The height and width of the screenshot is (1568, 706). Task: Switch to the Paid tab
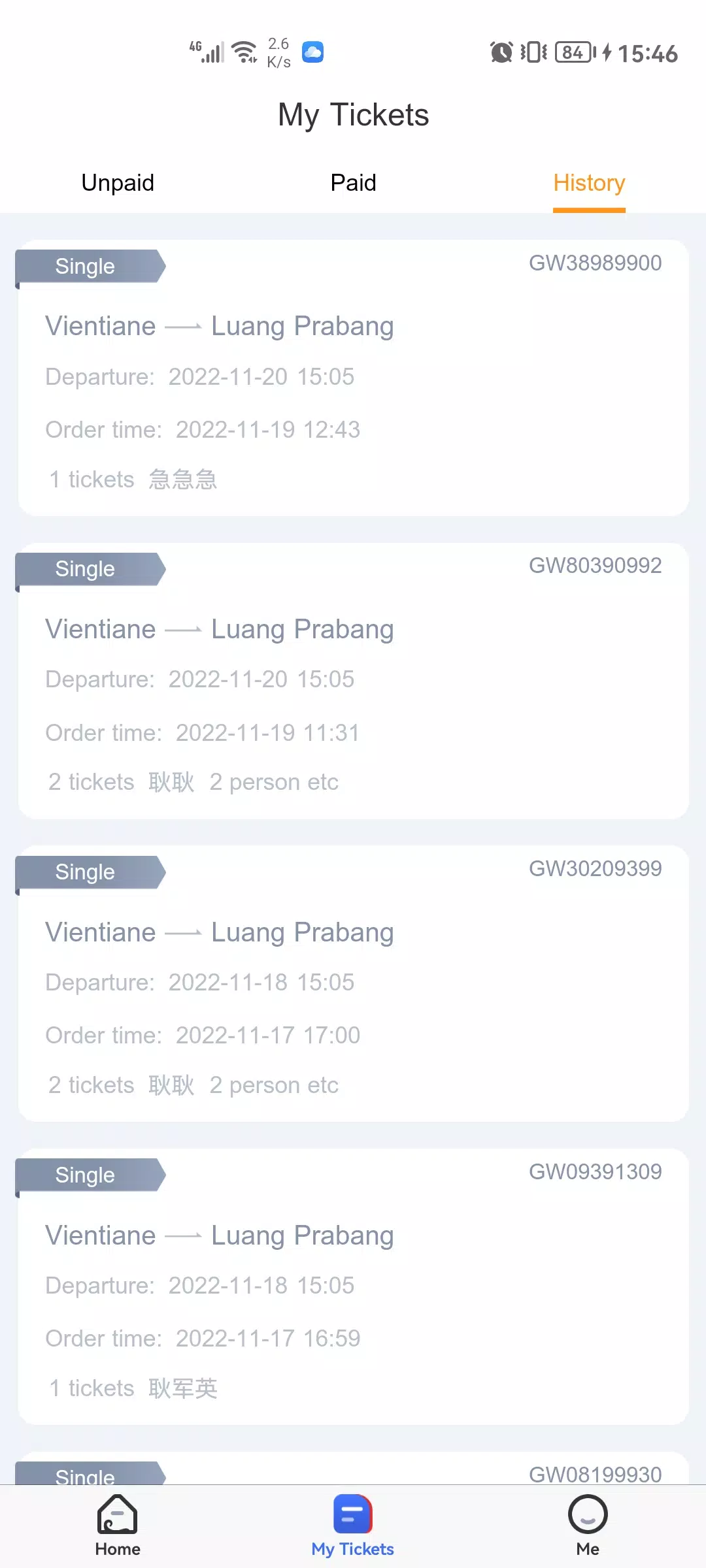[x=352, y=183]
